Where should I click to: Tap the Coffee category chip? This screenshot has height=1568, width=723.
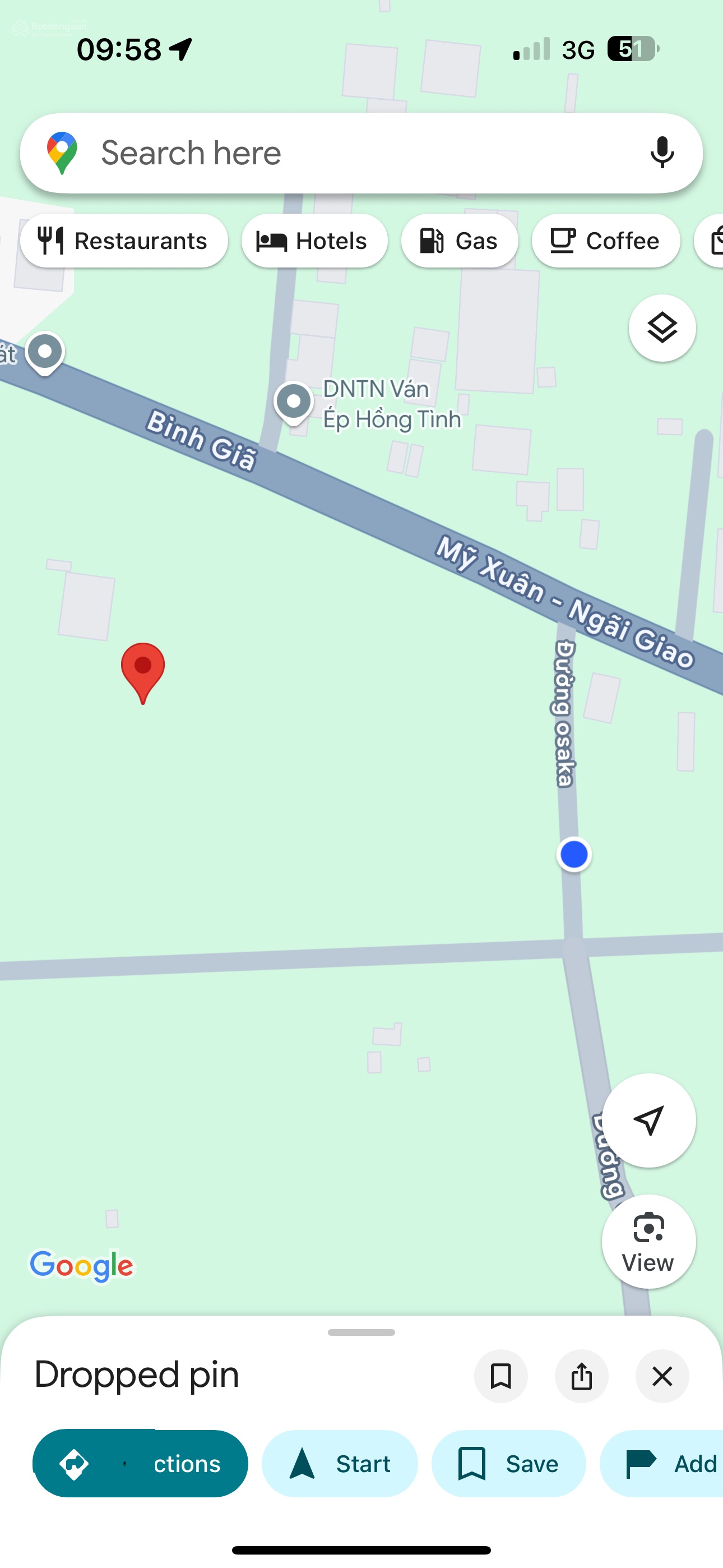[605, 241]
